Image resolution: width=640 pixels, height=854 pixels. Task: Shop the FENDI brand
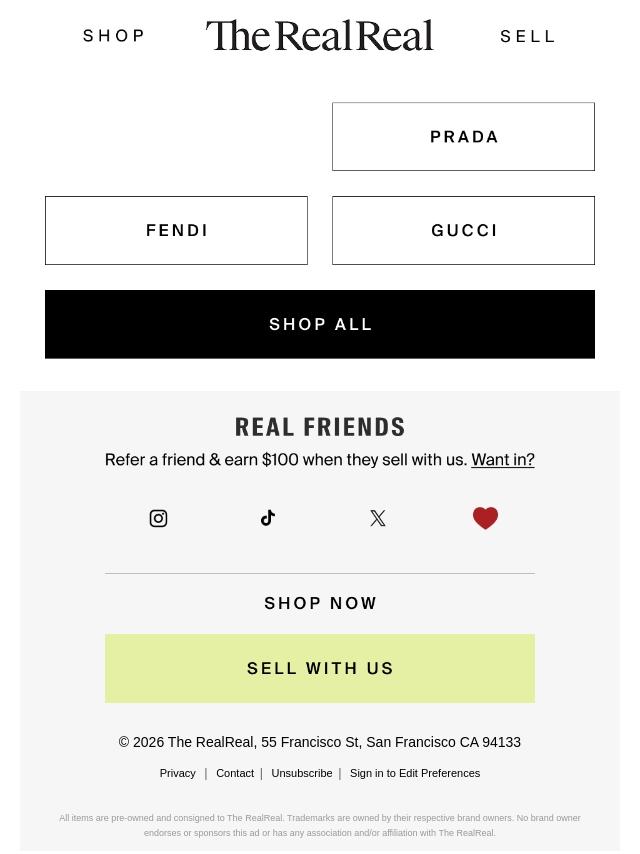click(176, 230)
